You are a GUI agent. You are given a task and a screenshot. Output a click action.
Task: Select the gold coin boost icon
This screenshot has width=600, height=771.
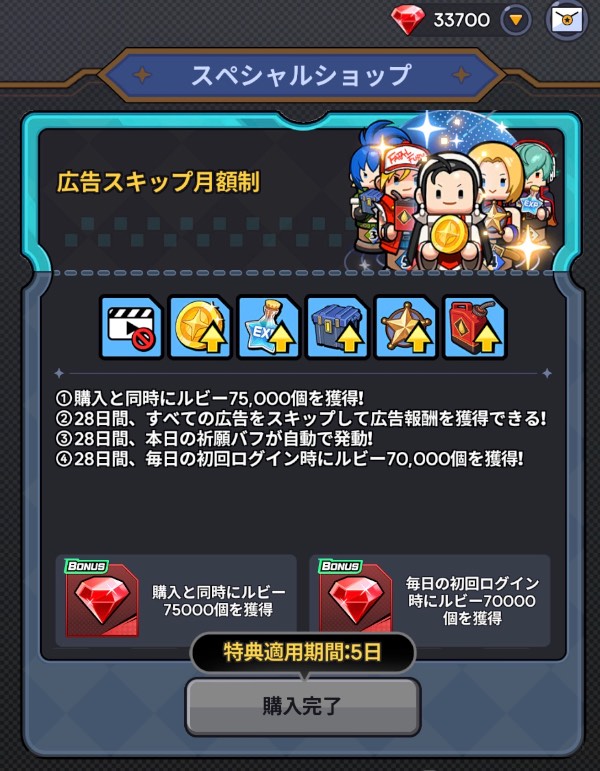199,327
